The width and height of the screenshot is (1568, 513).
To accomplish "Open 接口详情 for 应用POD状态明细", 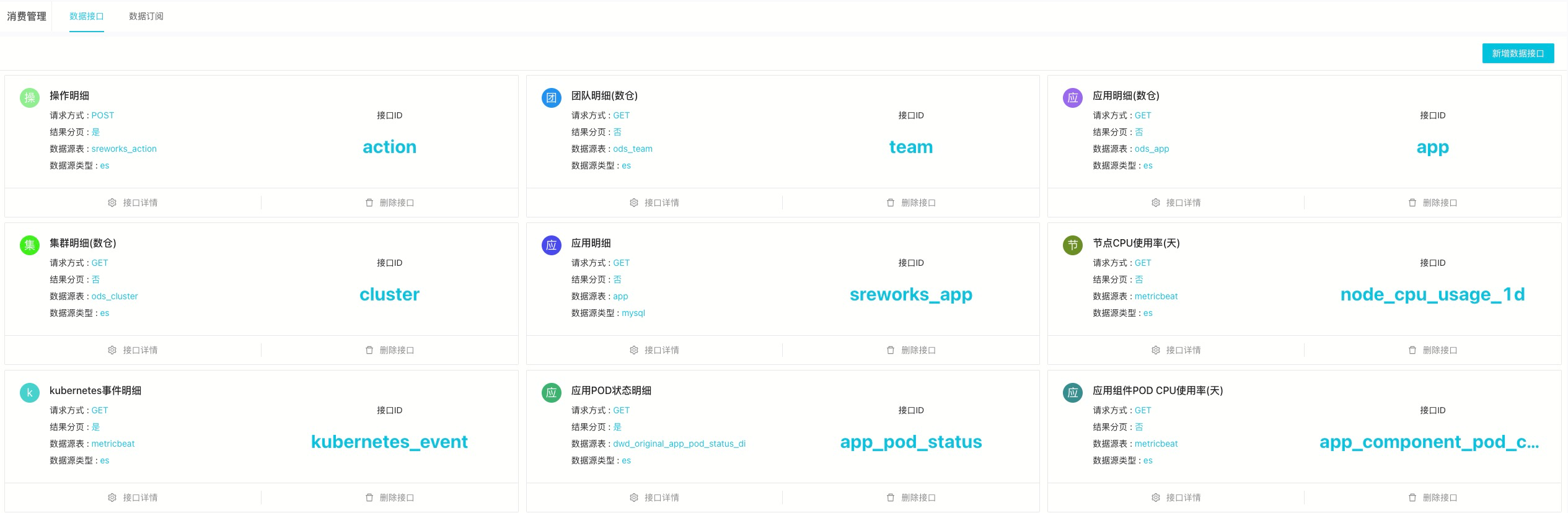I will tap(654, 498).
